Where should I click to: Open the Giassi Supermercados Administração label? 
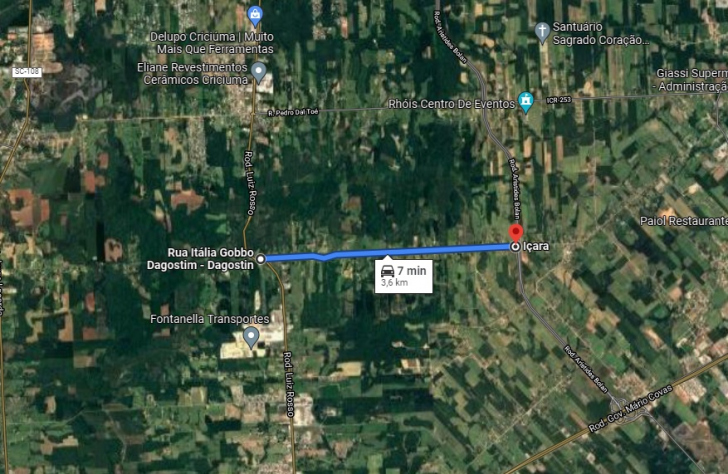coord(691,80)
